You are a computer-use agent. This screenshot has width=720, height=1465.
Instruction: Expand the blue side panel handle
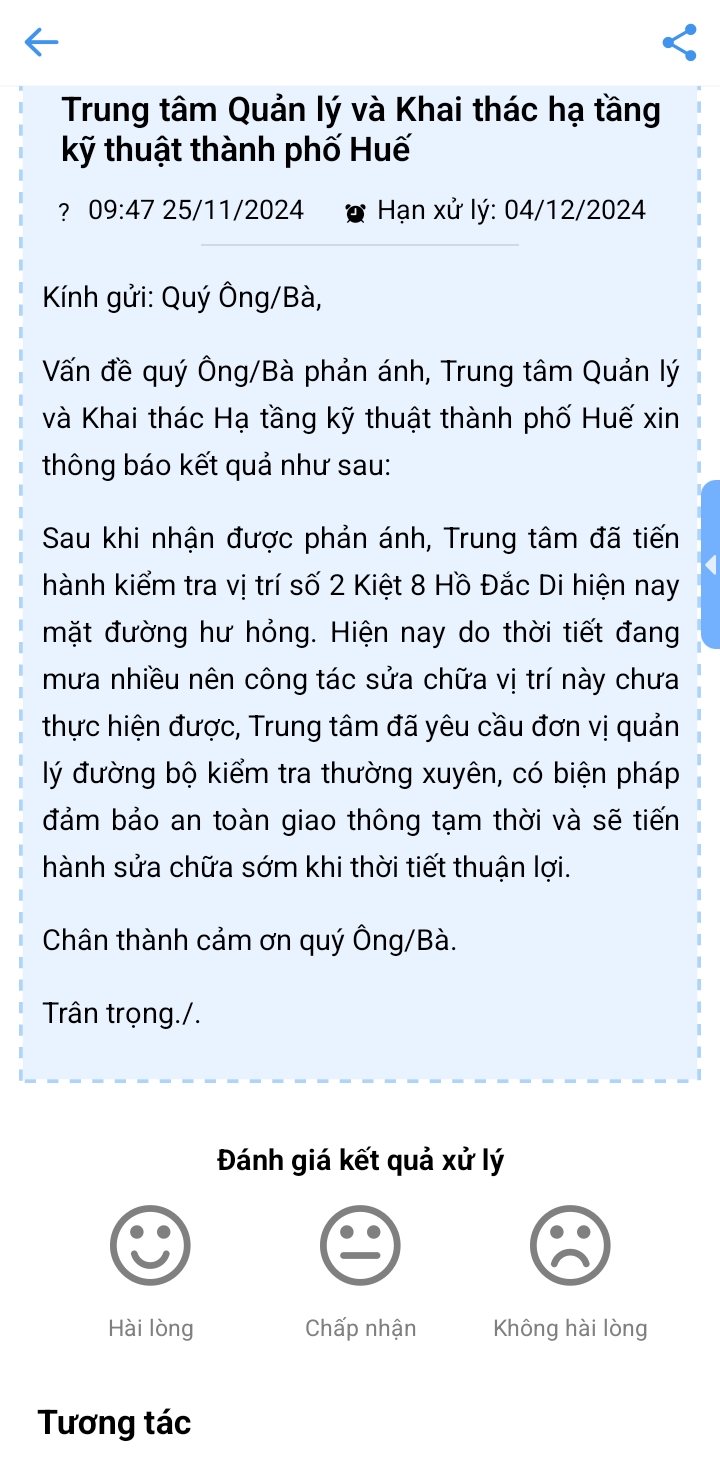710,565
